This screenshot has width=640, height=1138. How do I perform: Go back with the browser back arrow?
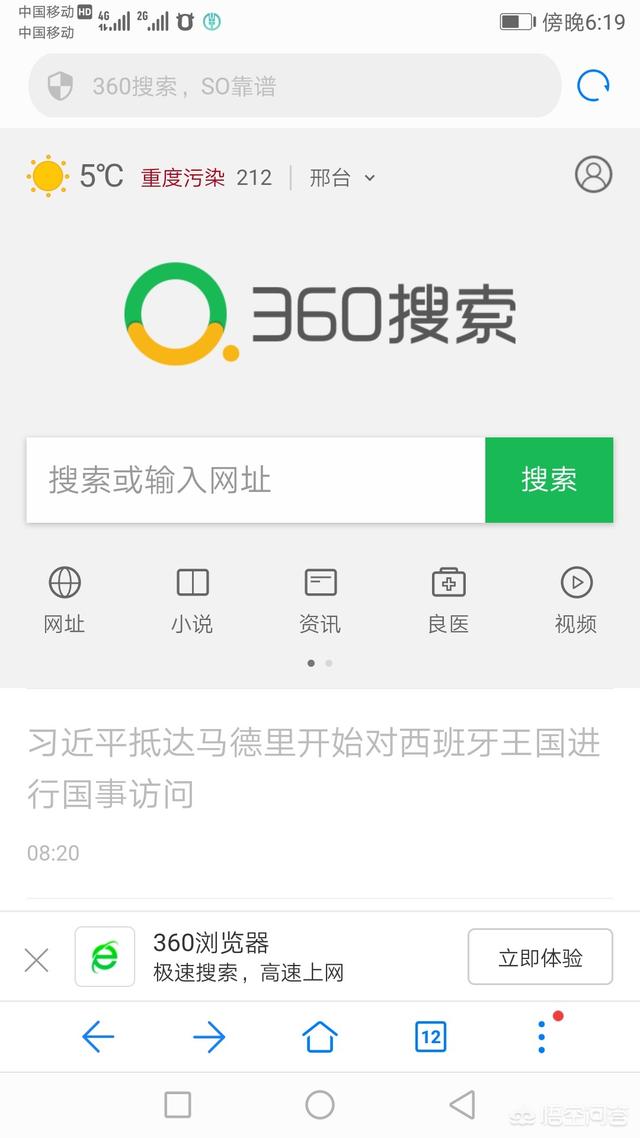(98, 1036)
